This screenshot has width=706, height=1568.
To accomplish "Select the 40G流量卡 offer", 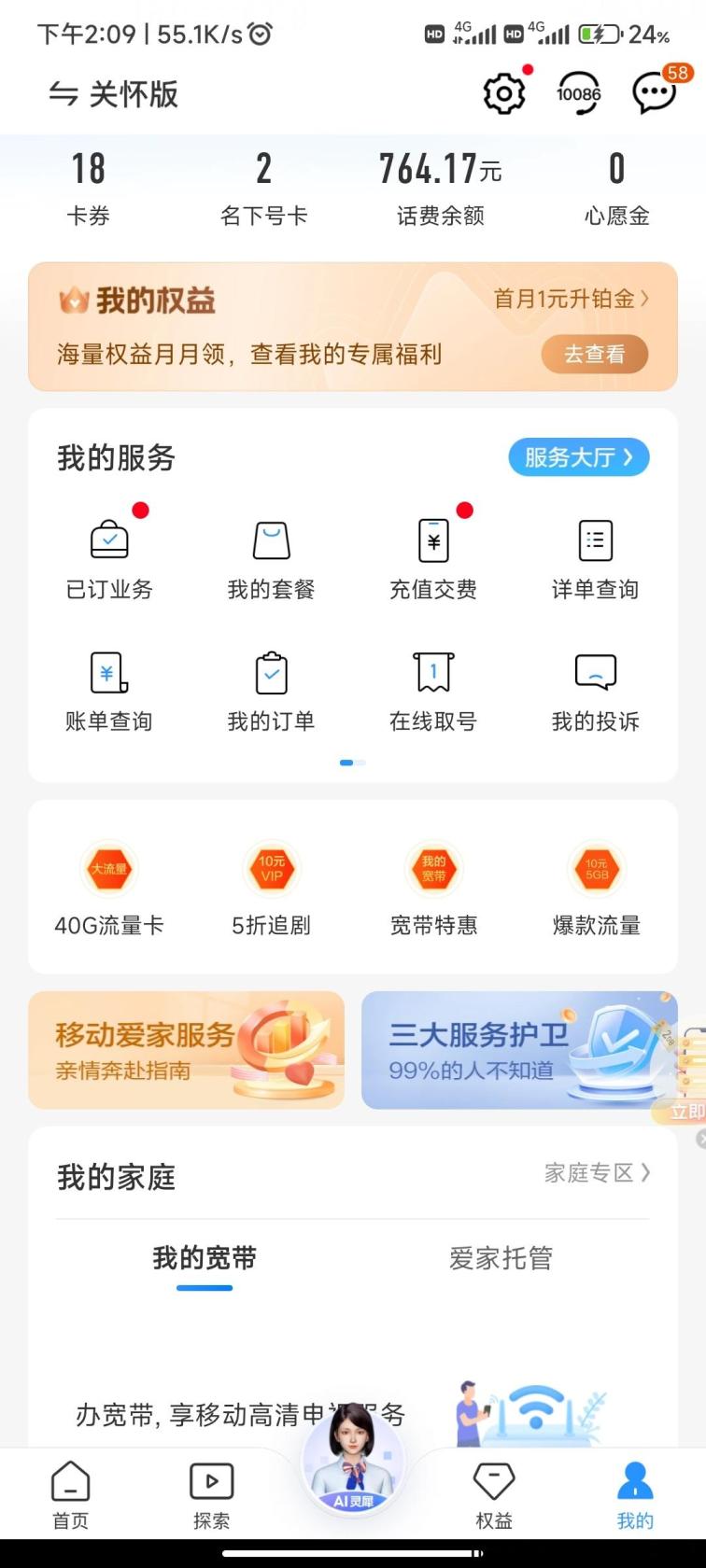I will [x=109, y=889].
